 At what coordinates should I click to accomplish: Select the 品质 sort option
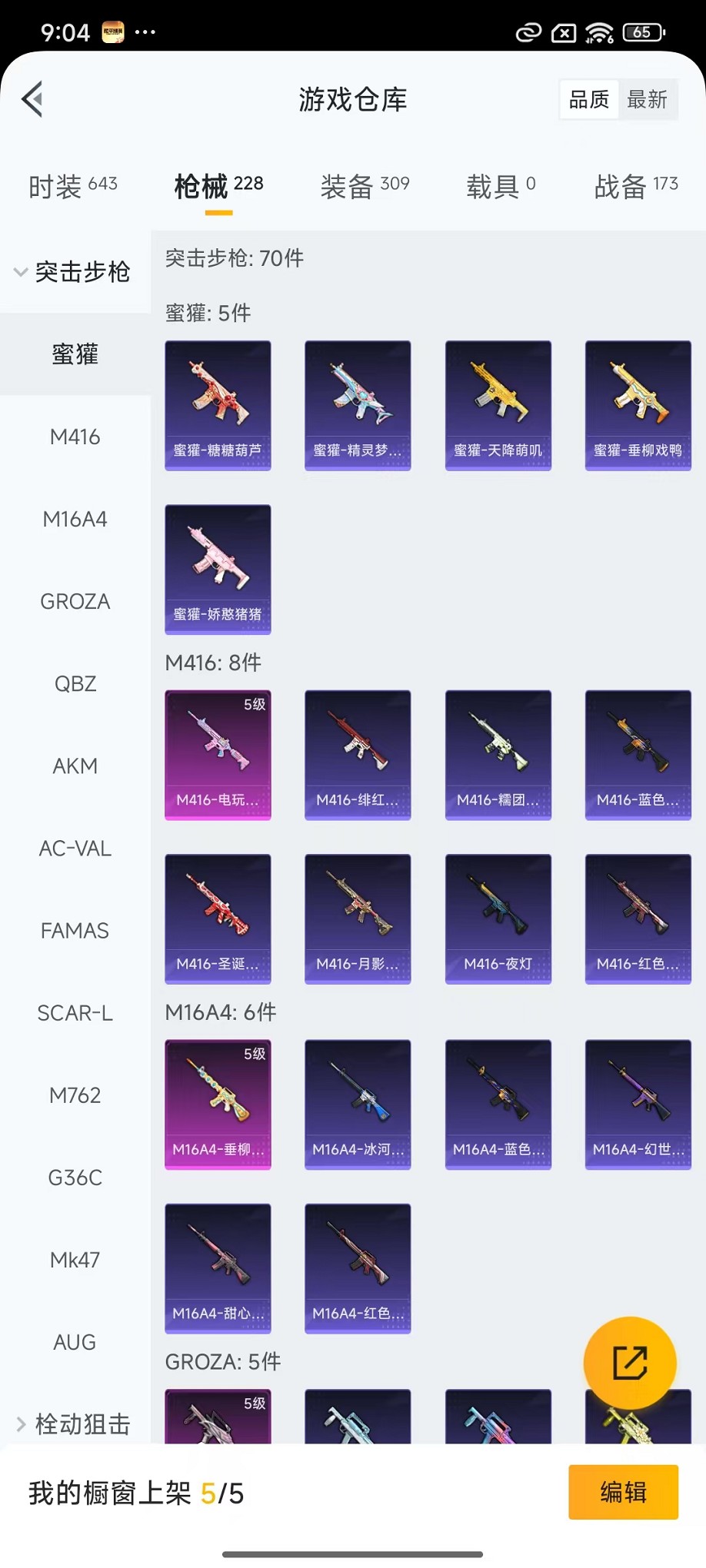(589, 99)
